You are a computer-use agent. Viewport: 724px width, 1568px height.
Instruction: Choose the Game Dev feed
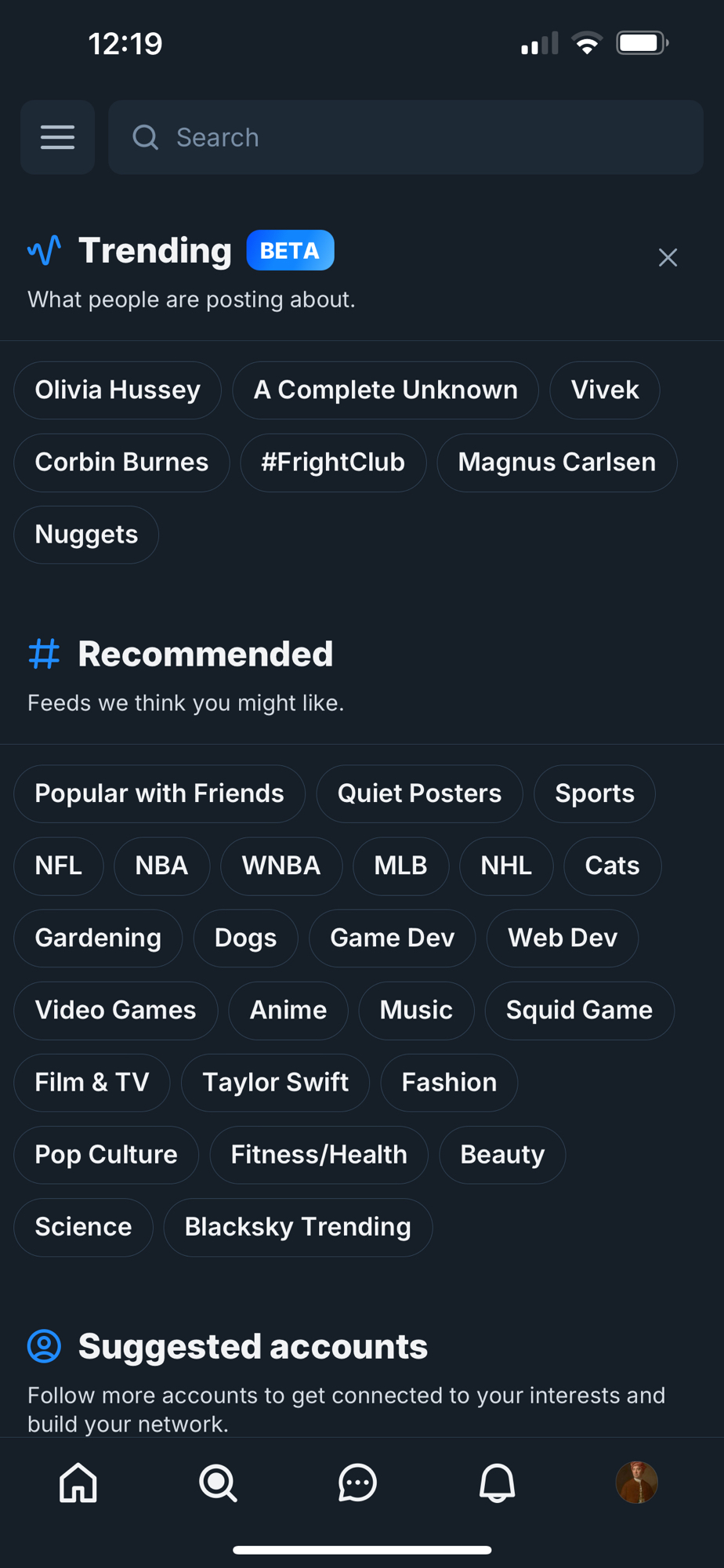[392, 938]
